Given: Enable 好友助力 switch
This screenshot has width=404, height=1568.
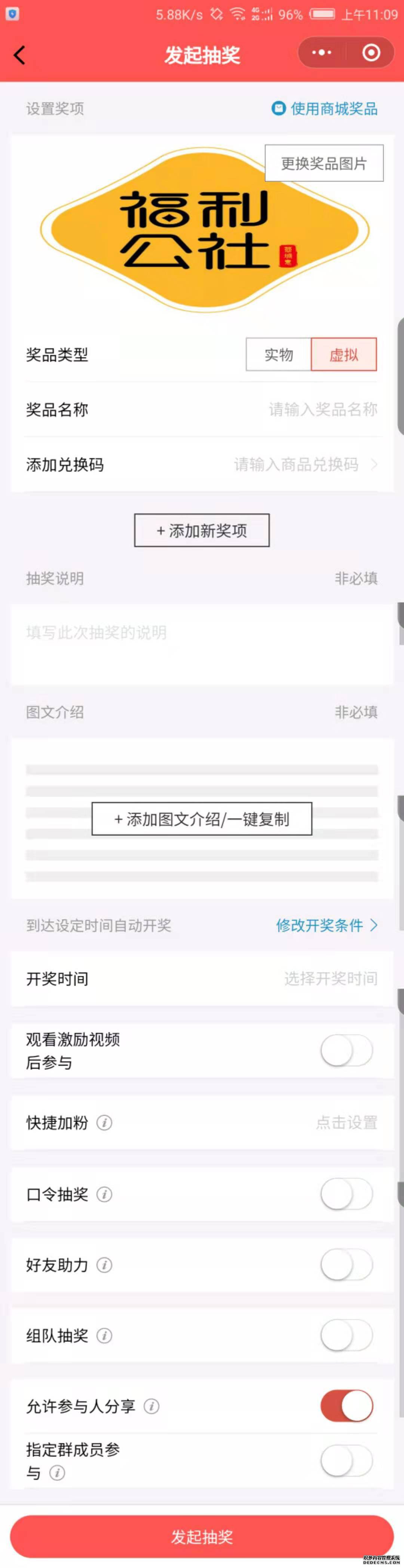Looking at the screenshot, I should [346, 1264].
